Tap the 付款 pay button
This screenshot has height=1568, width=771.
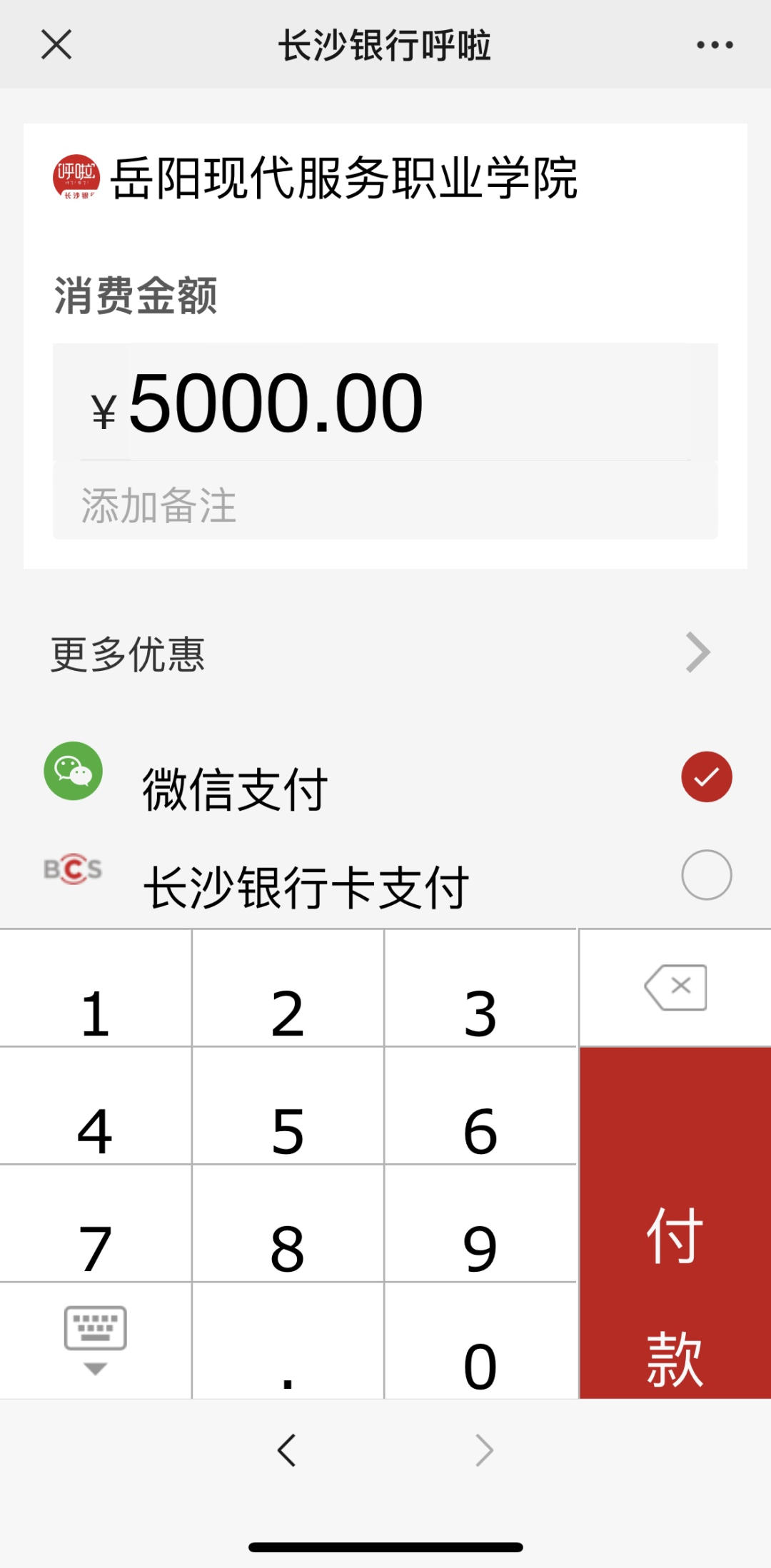click(675, 1223)
